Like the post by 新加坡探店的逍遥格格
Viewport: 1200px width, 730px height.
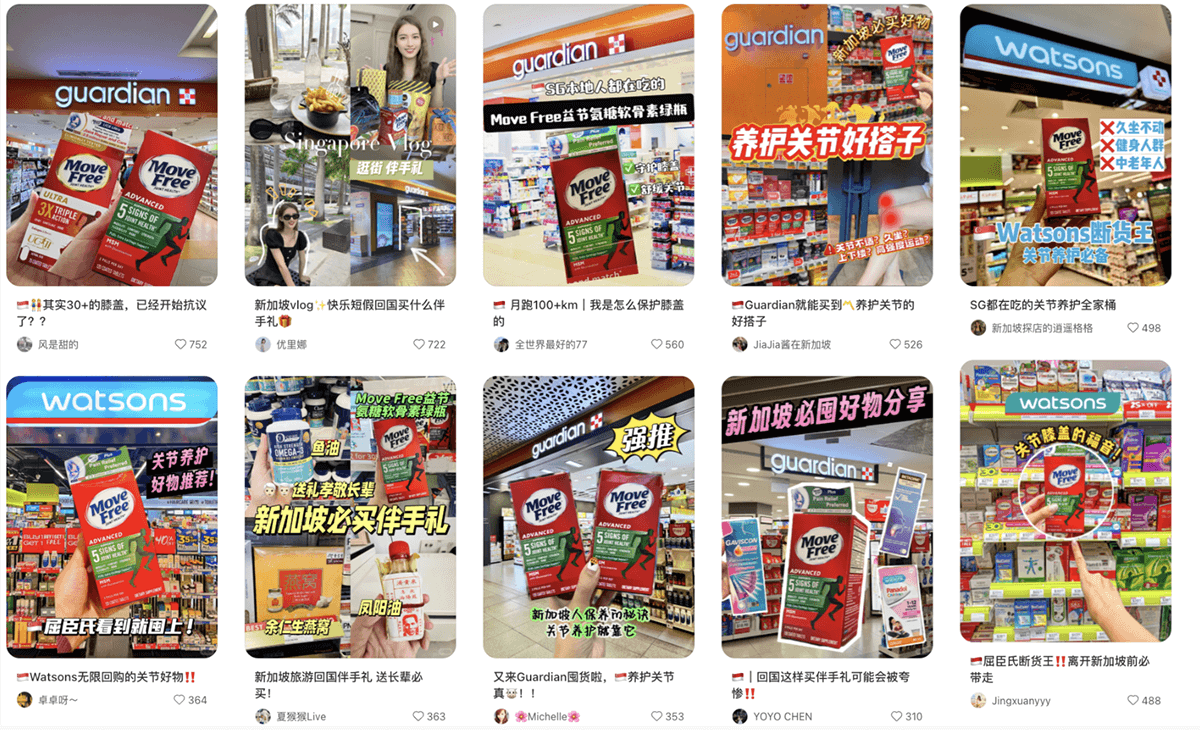tap(1133, 328)
